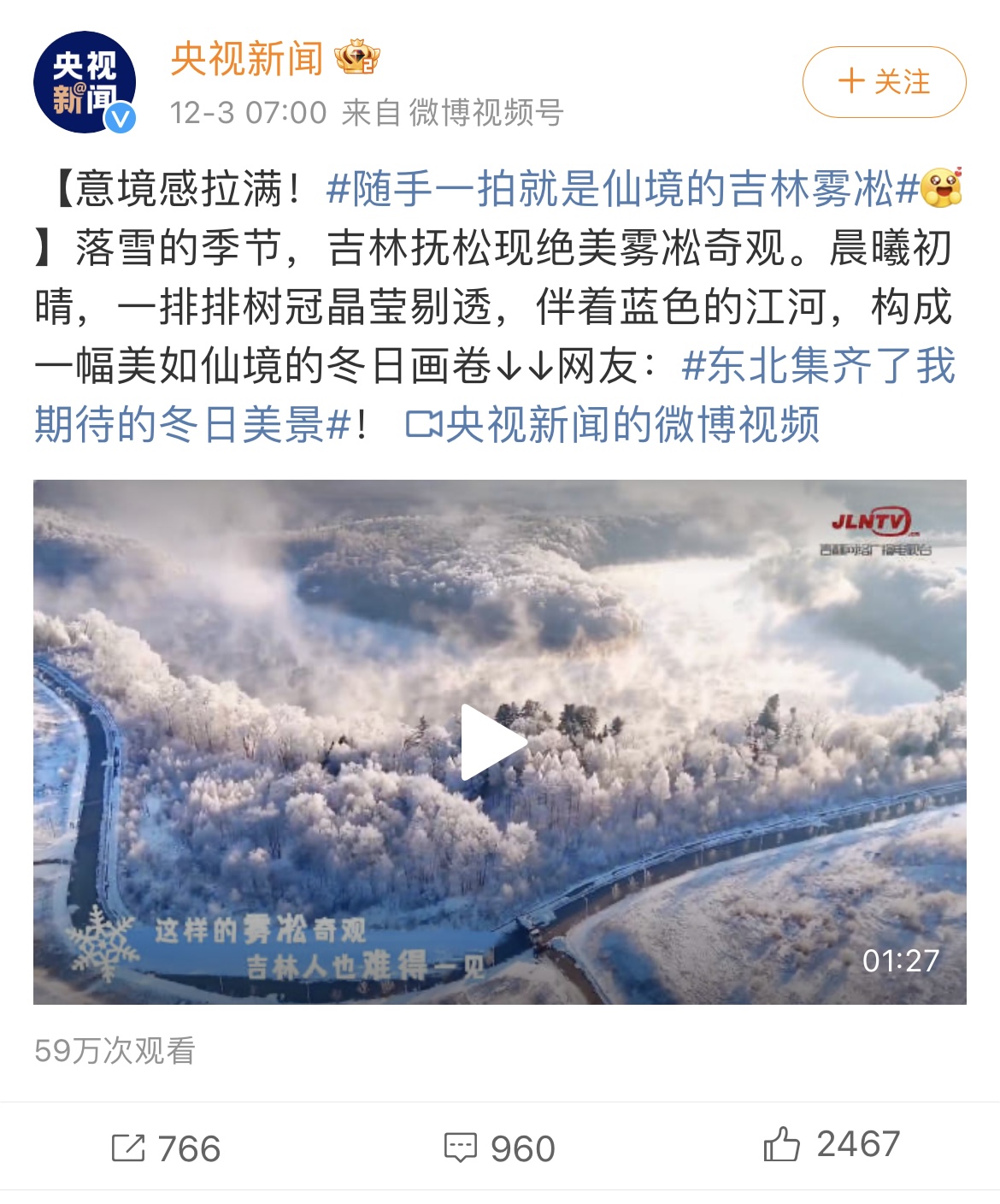The height and width of the screenshot is (1204, 1000).
Task: Follow 央视新闻 with the 关注 button
Action: pos(884,82)
